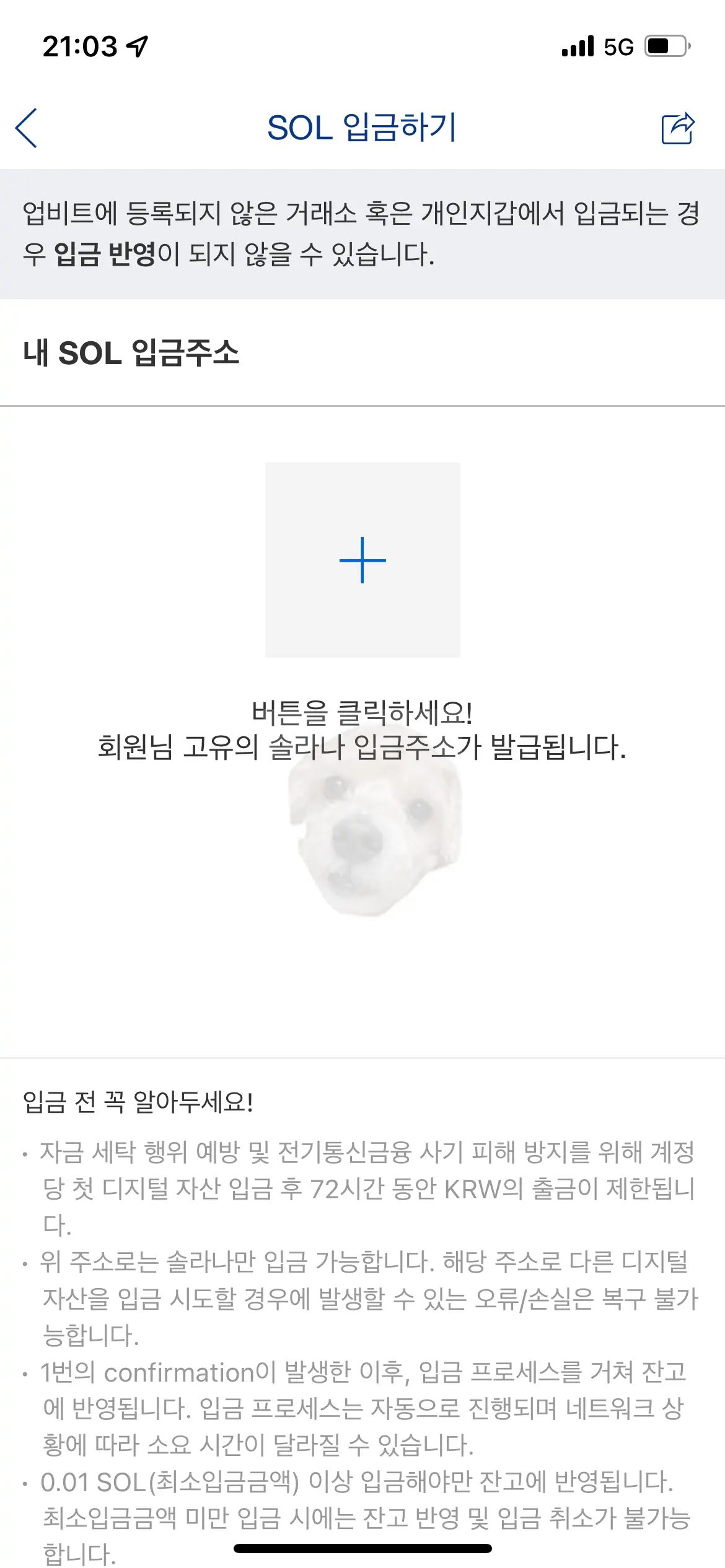Tap the bullet about 72시간 KRW withdrawal limit
Viewport: 725px width, 1568px height.
coord(362,1183)
